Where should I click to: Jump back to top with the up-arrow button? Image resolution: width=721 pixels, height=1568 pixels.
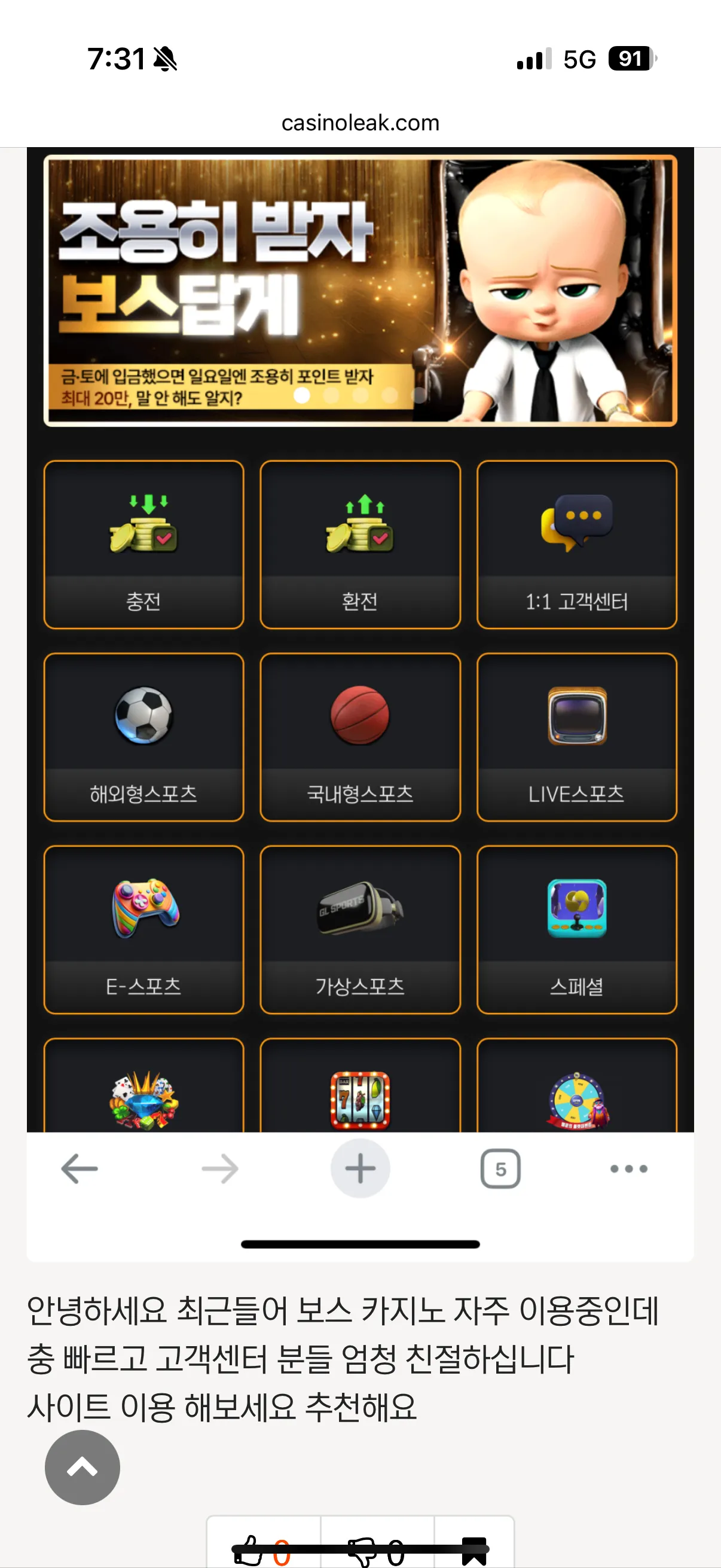click(82, 1468)
